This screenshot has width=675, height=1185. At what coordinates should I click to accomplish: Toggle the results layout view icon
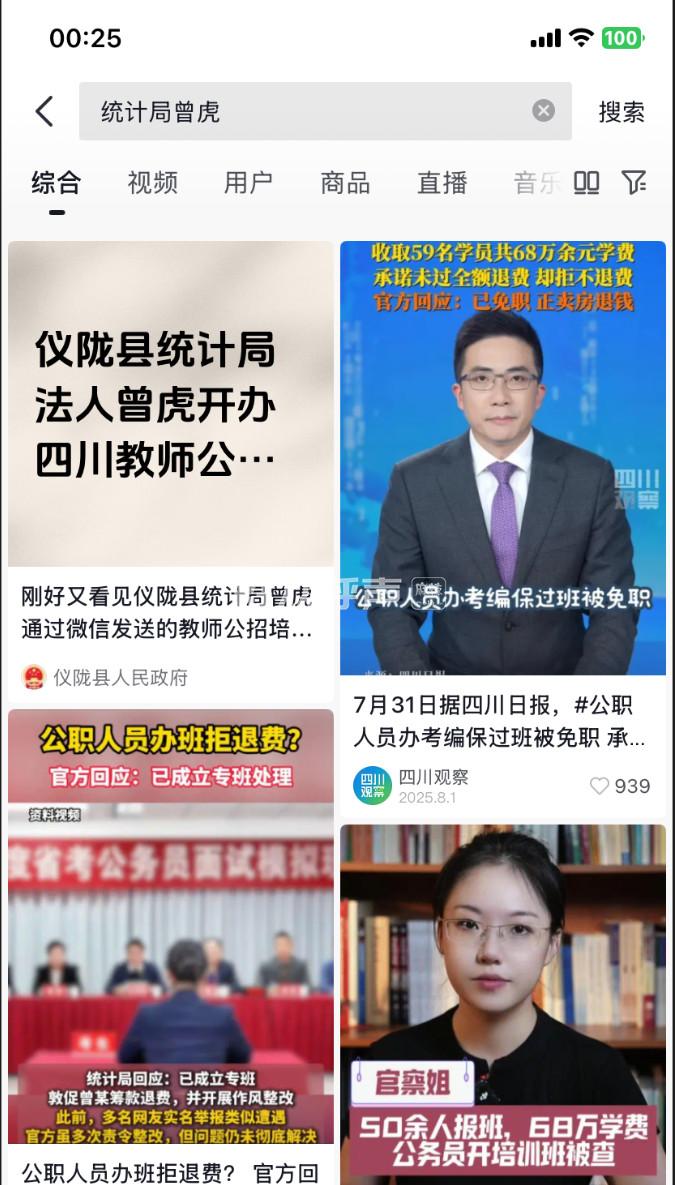(x=587, y=182)
